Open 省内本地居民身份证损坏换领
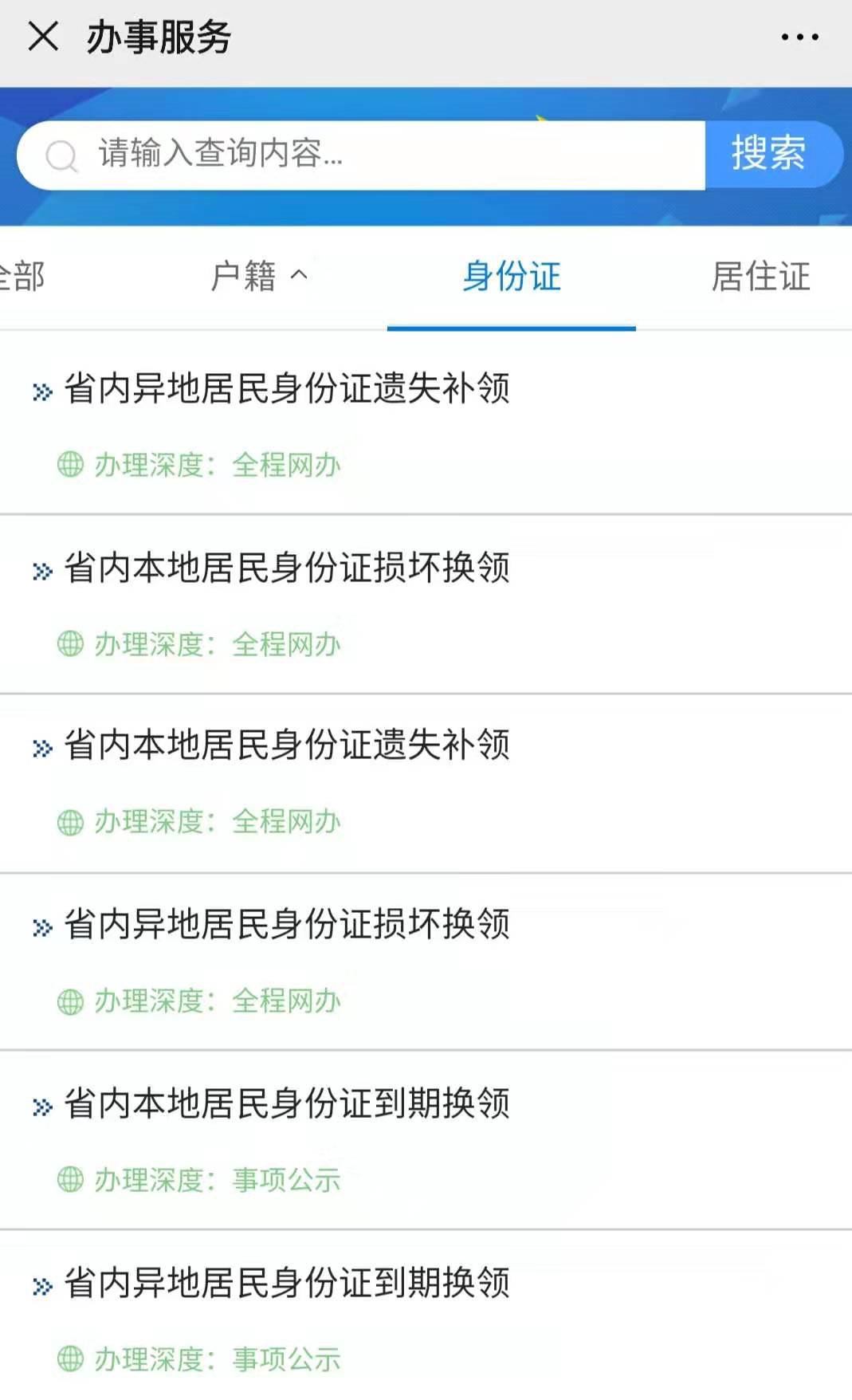The height and width of the screenshot is (1400, 852). pyautogui.click(x=287, y=568)
